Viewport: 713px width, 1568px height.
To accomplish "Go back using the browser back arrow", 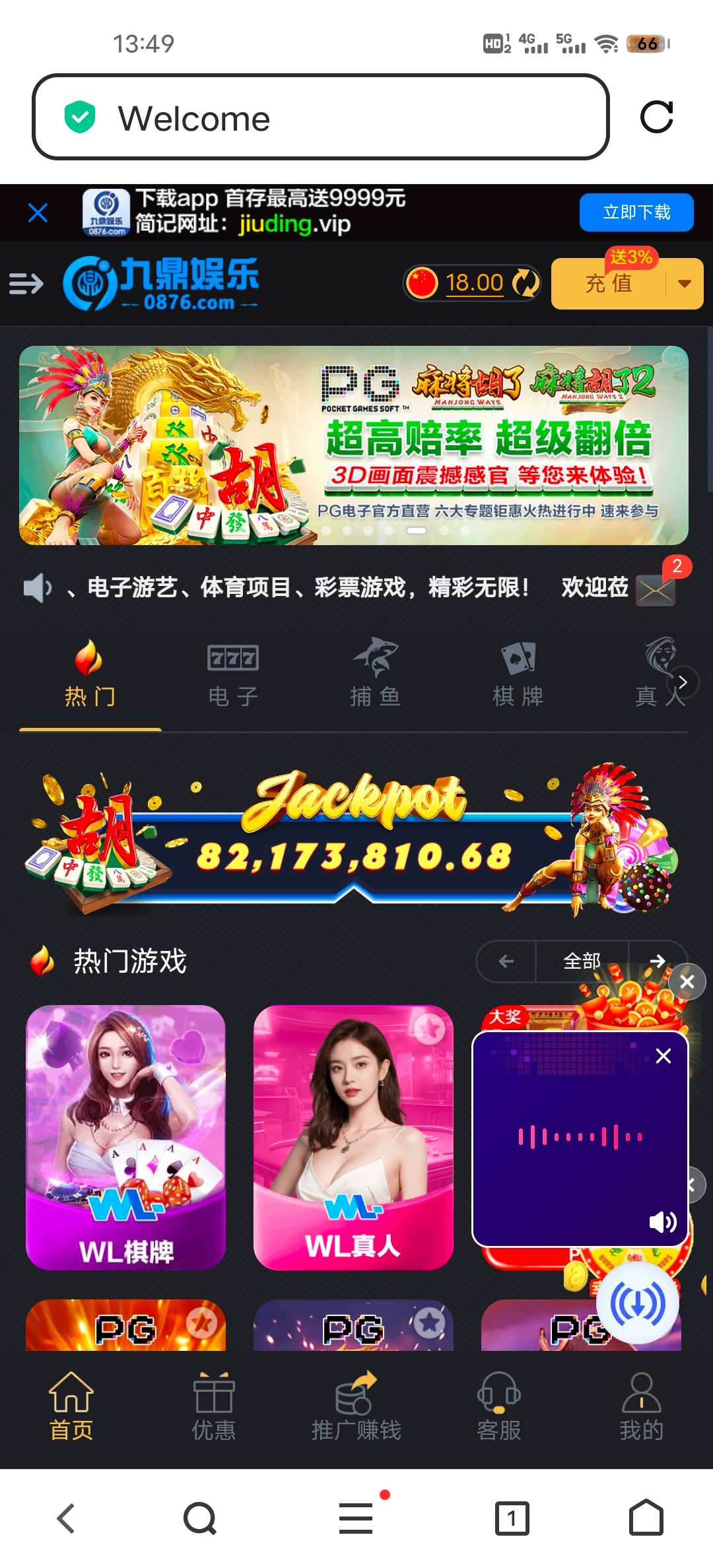I will (x=66, y=1519).
